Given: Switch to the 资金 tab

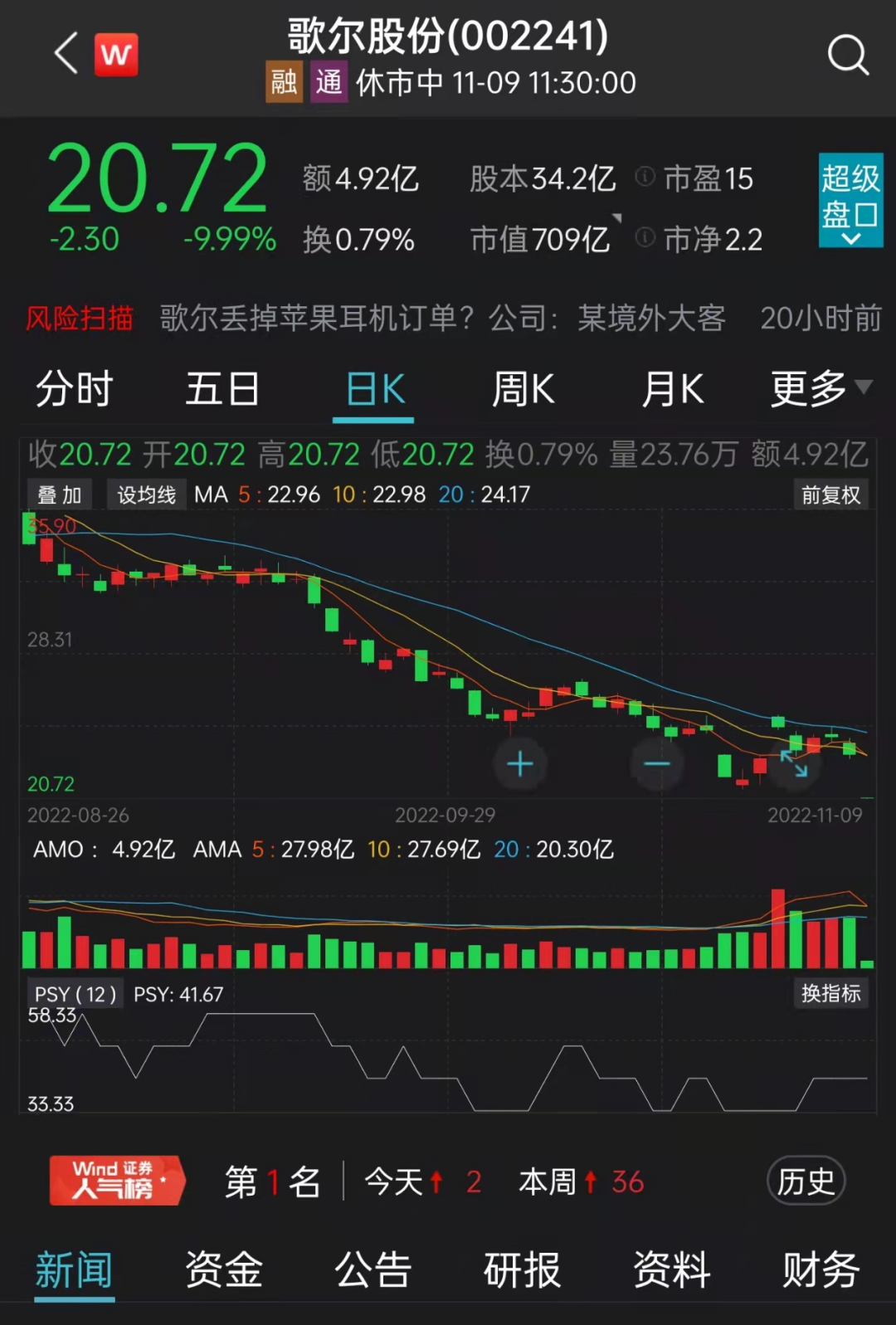Looking at the screenshot, I should point(223,1269).
